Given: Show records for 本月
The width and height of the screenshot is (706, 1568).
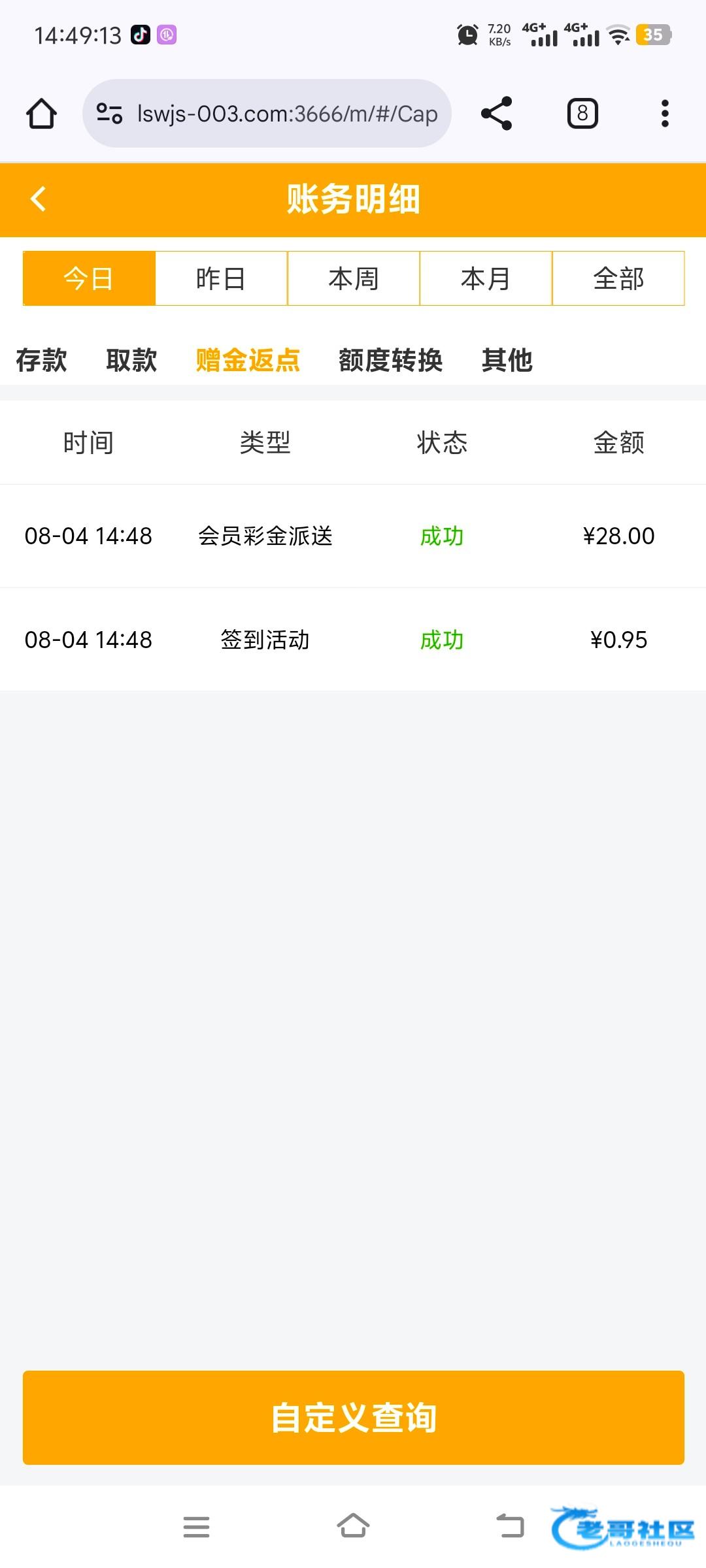Looking at the screenshot, I should 486,279.
